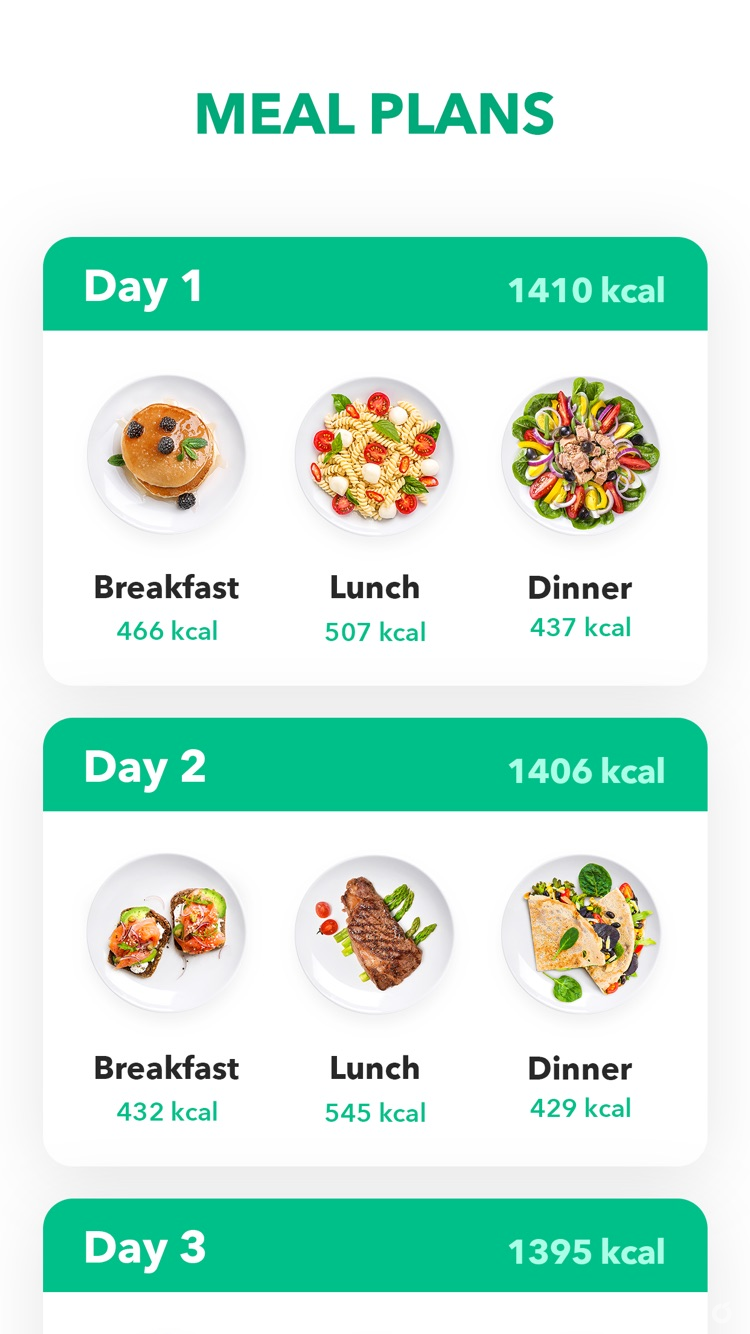750x1334 pixels.
Task: View Dinner 429 kcal recipe for Day 2
Action: click(581, 1086)
